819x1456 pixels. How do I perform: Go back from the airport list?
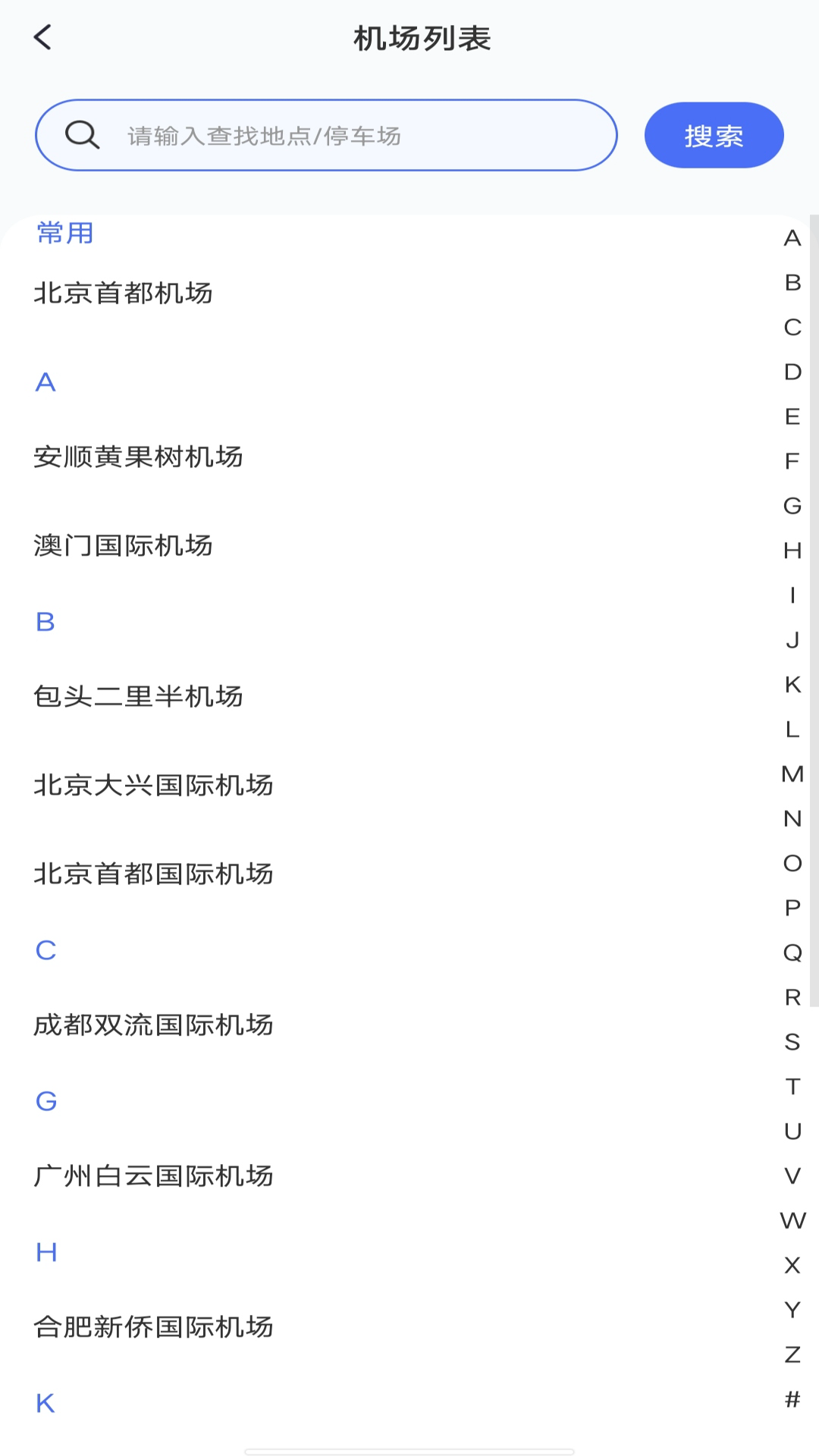click(x=43, y=37)
